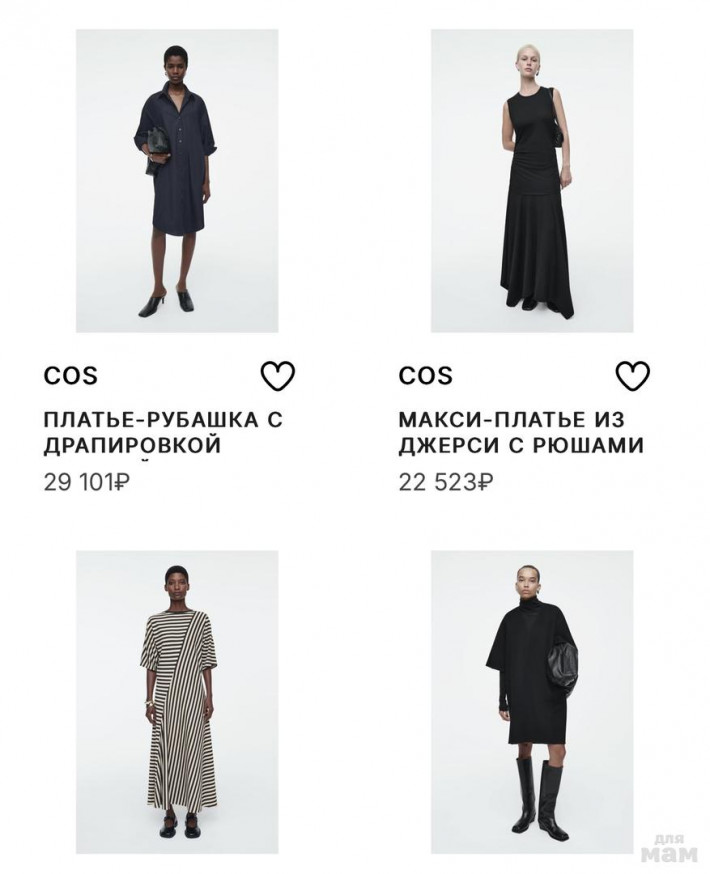The height and width of the screenshot is (874, 710).
Task: Open the black maxi dress product photo
Action: tap(531, 181)
